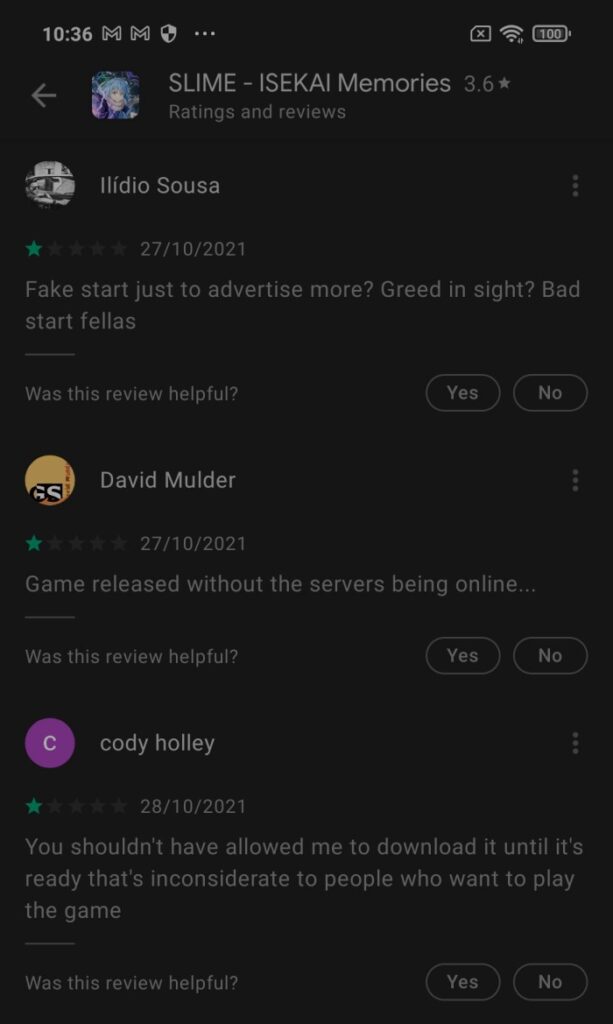Go back using the back arrow

coord(44,95)
